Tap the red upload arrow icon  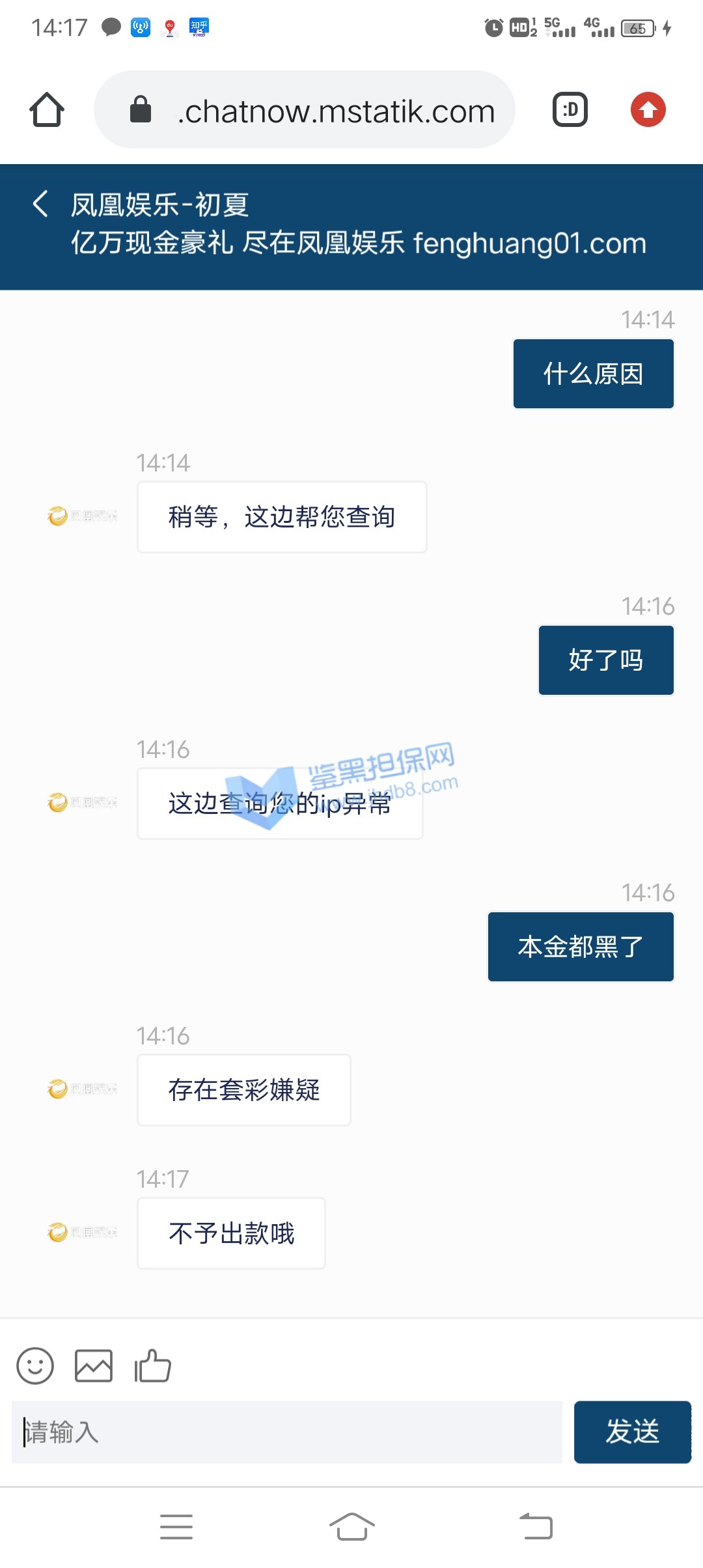click(648, 109)
